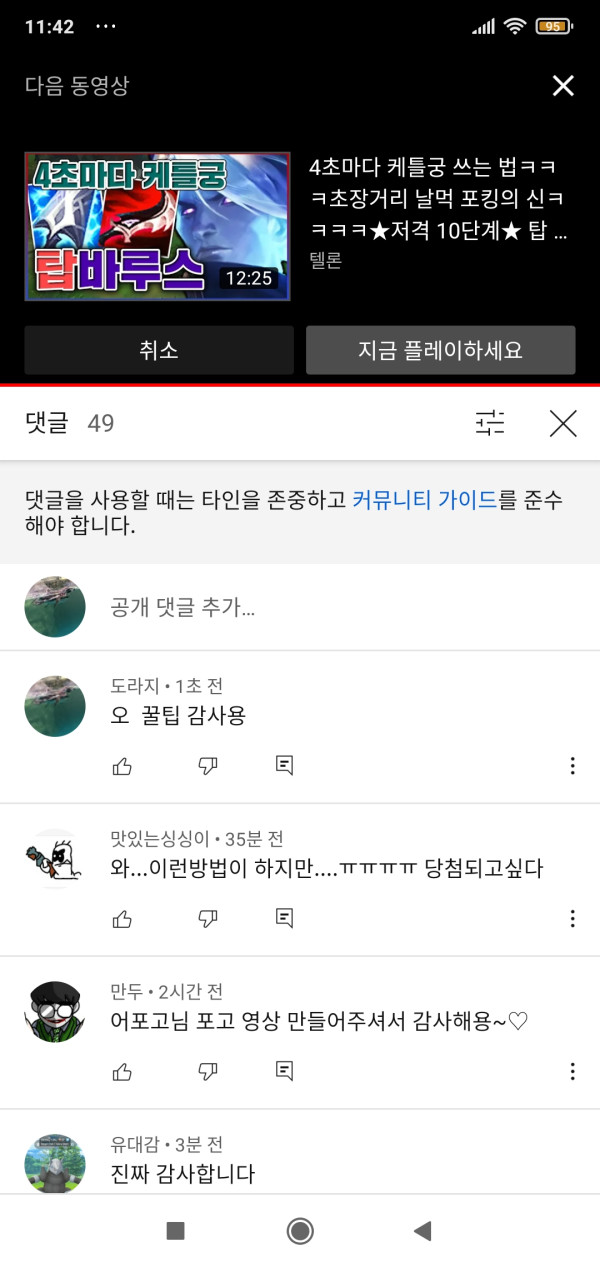Open the 커뮤니티 가이드 link

(424, 499)
